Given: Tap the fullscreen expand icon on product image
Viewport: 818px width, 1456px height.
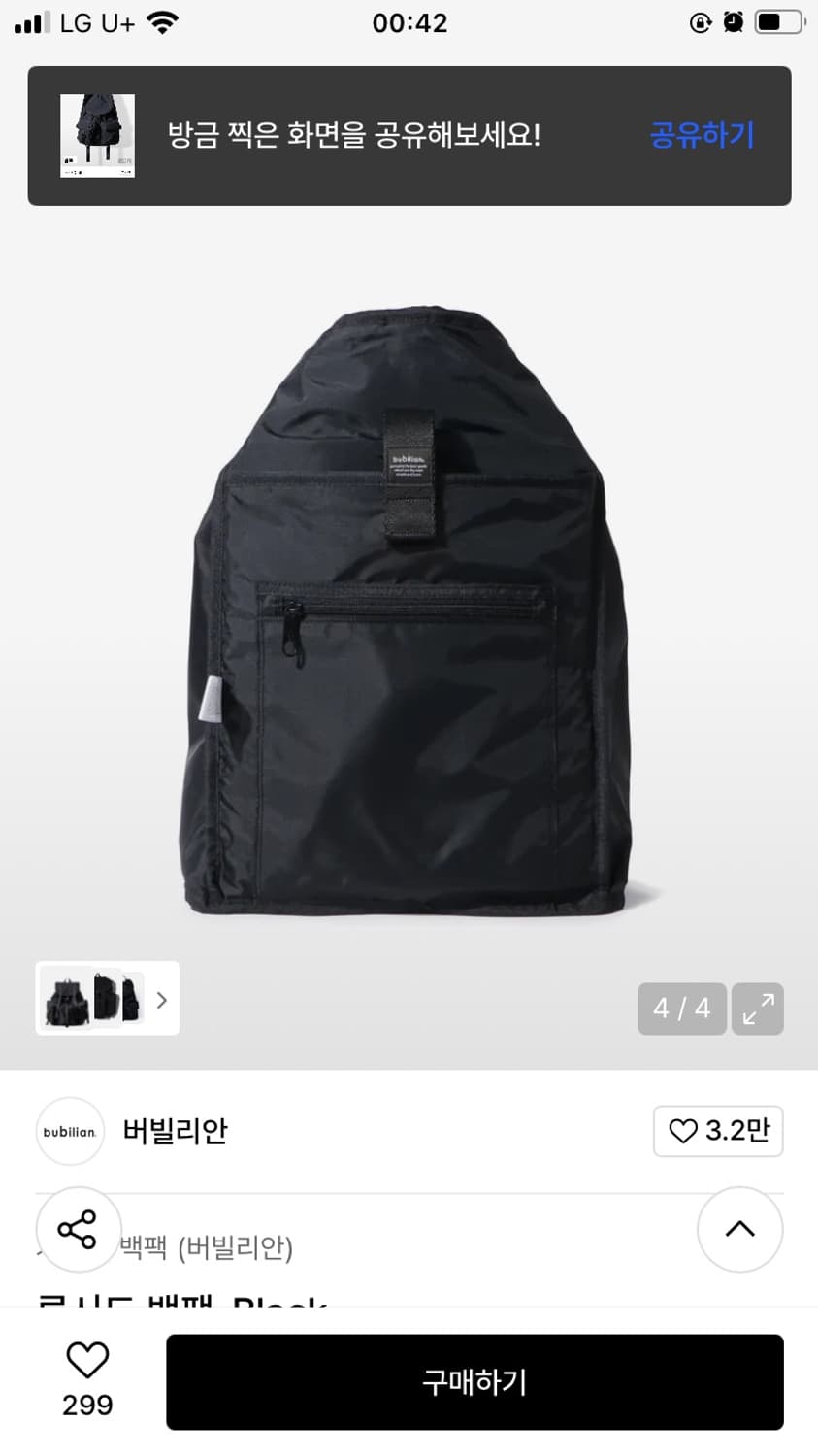Looking at the screenshot, I should pyautogui.click(x=757, y=1009).
